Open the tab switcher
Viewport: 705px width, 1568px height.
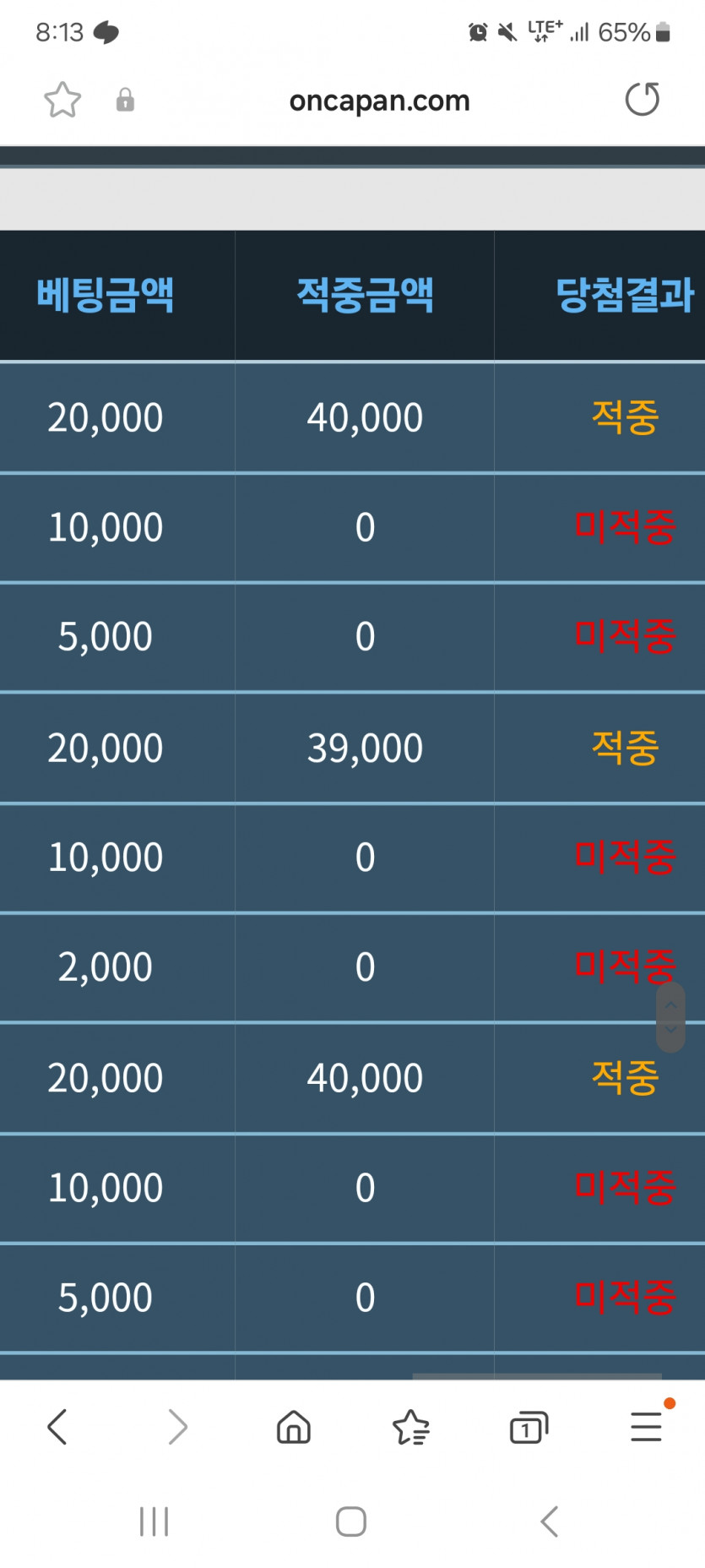(529, 1427)
